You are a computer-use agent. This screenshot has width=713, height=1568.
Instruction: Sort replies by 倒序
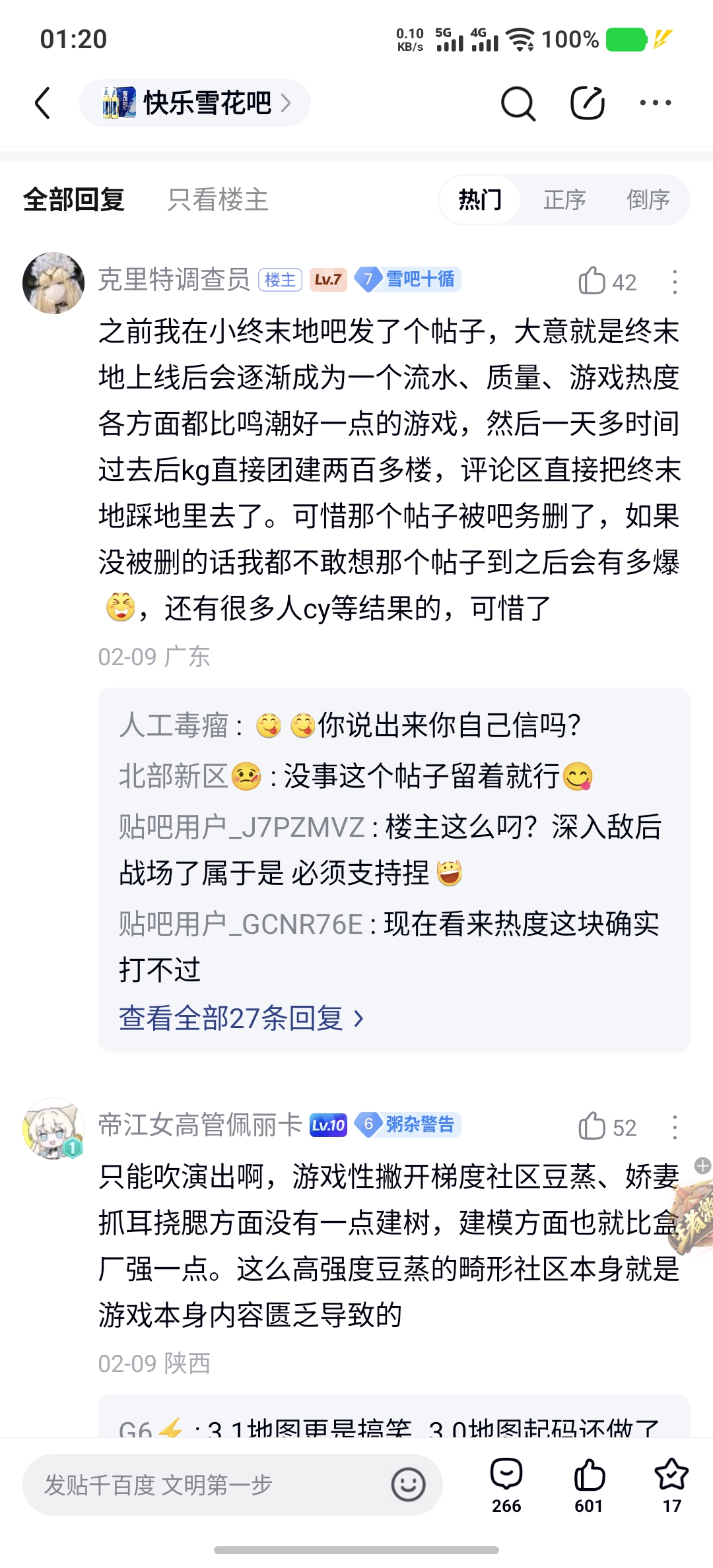pos(648,199)
